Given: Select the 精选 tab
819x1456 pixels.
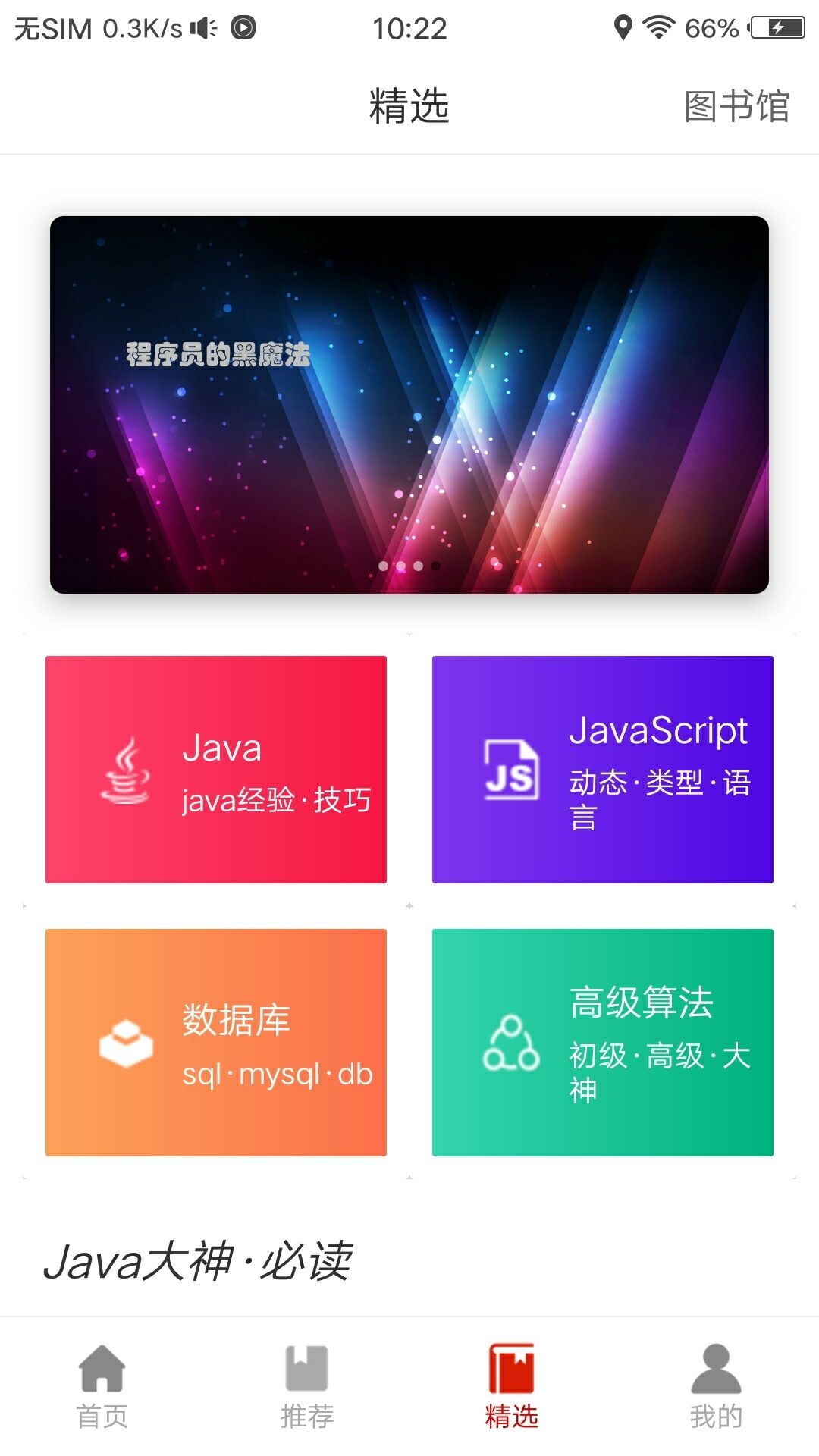Looking at the screenshot, I should (x=512, y=1386).
